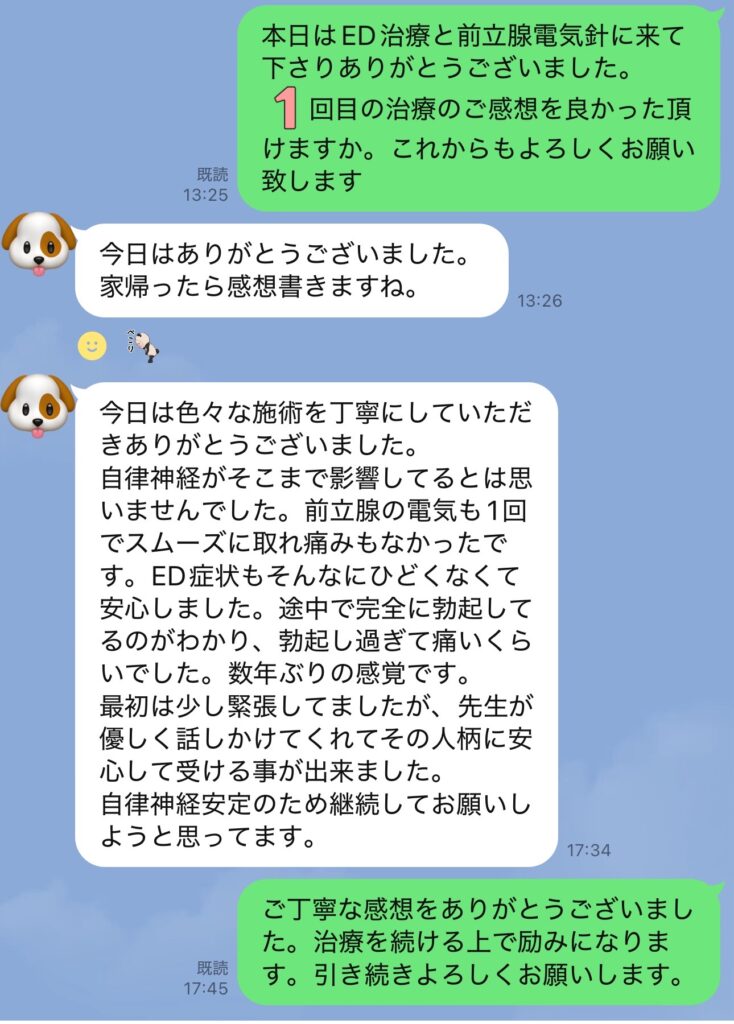Screen dimensions: 734x1024
Task: Tap dog avatar beside the 今日は色々な施術 message
Action: [38, 404]
